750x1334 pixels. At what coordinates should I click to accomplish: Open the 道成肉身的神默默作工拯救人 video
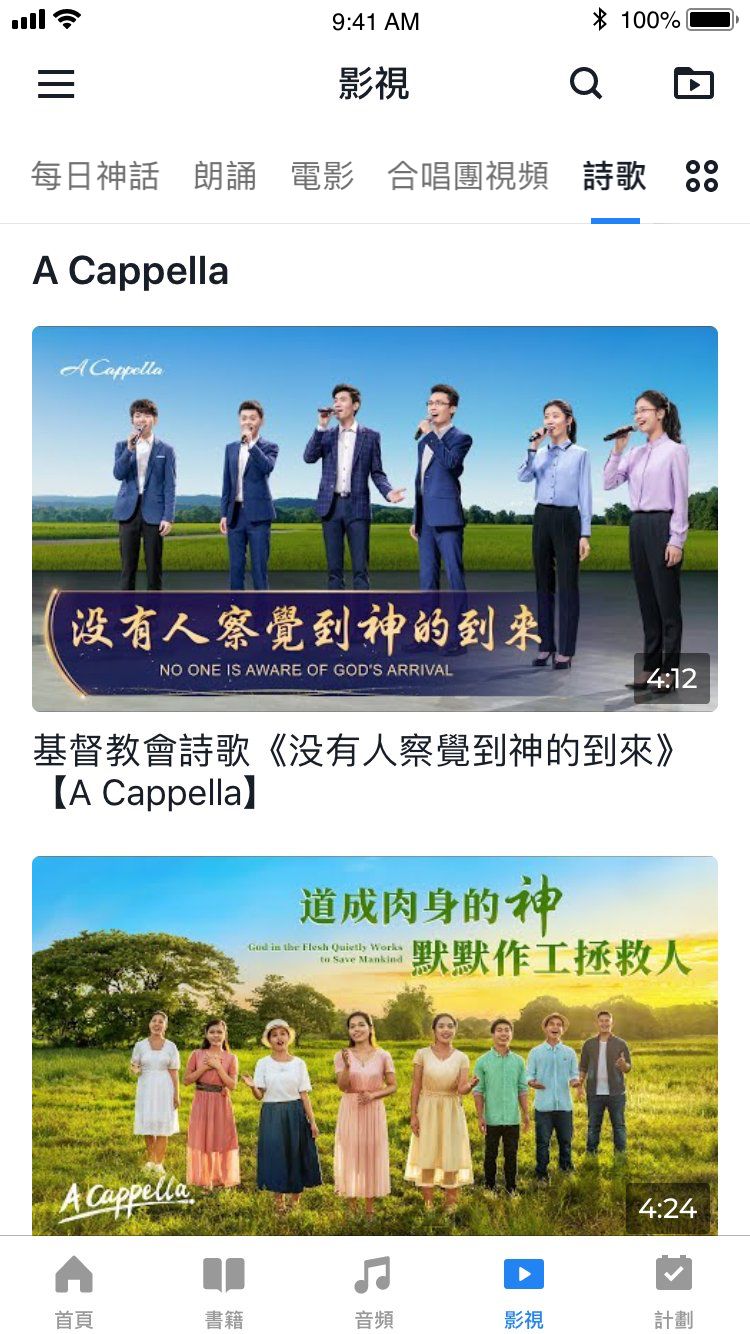375,1045
